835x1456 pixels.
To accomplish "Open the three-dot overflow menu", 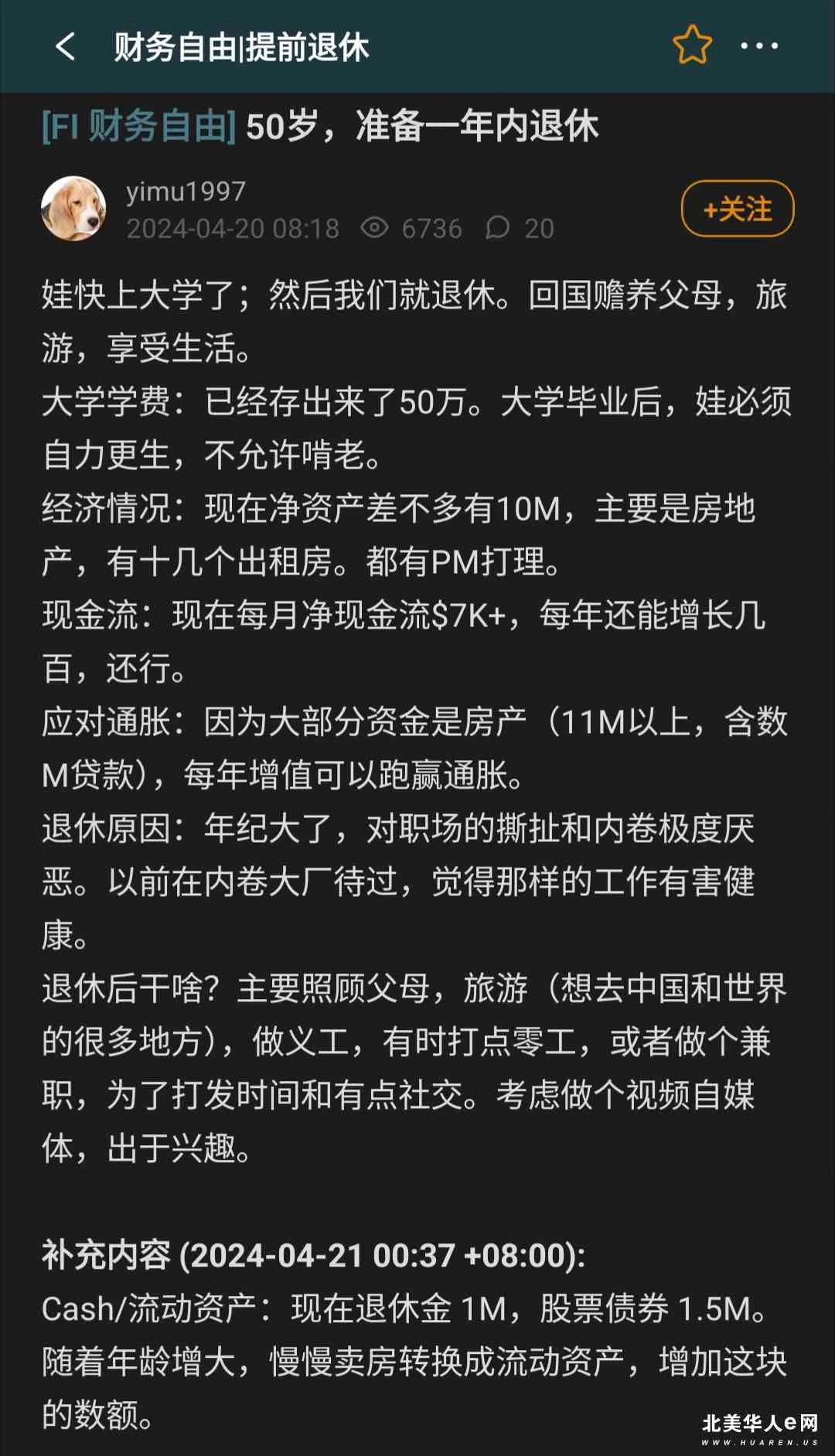I will coord(759,46).
